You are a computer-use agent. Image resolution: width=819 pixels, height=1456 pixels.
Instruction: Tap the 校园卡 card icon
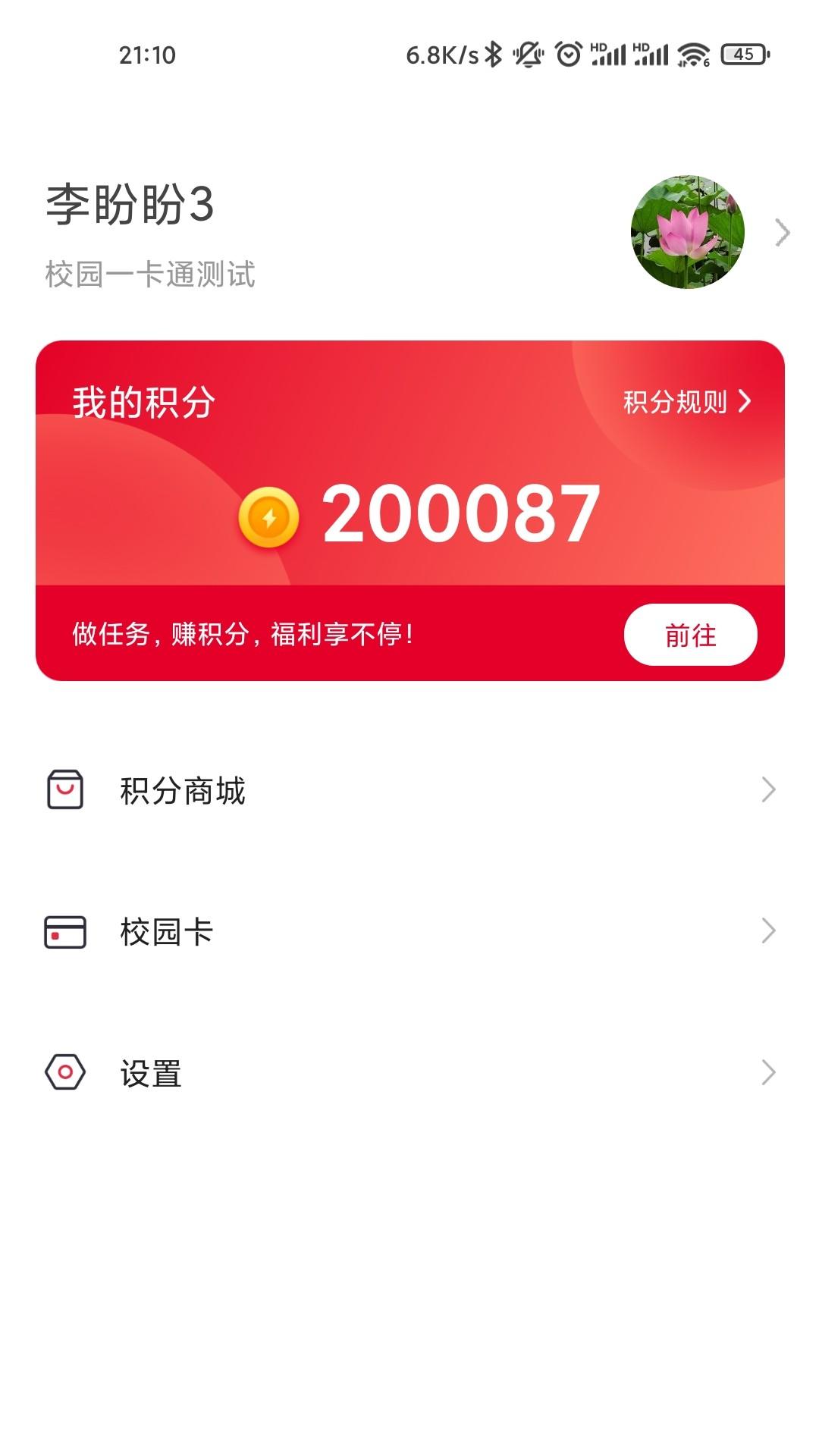tap(64, 932)
